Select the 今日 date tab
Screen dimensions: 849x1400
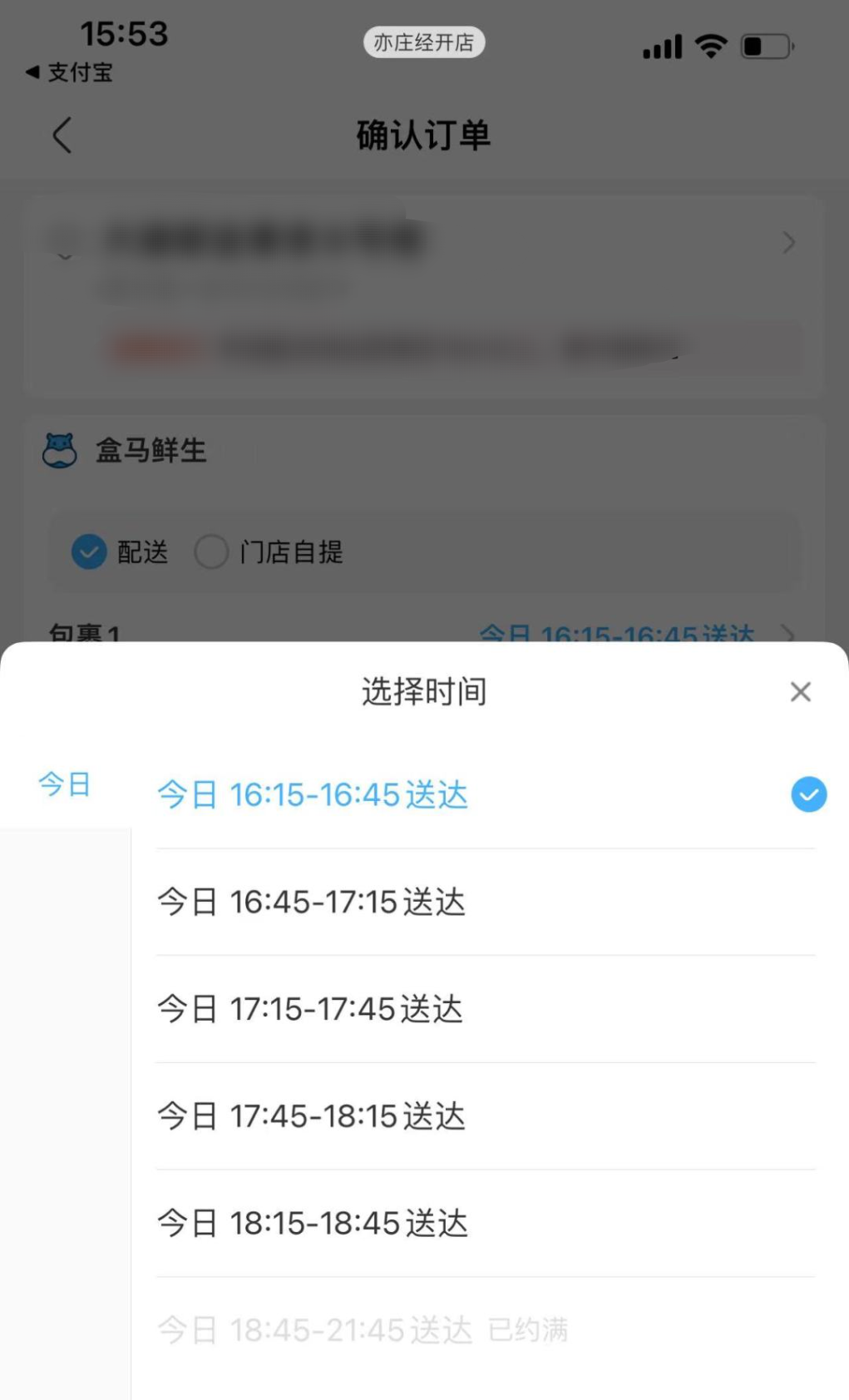coord(65,784)
